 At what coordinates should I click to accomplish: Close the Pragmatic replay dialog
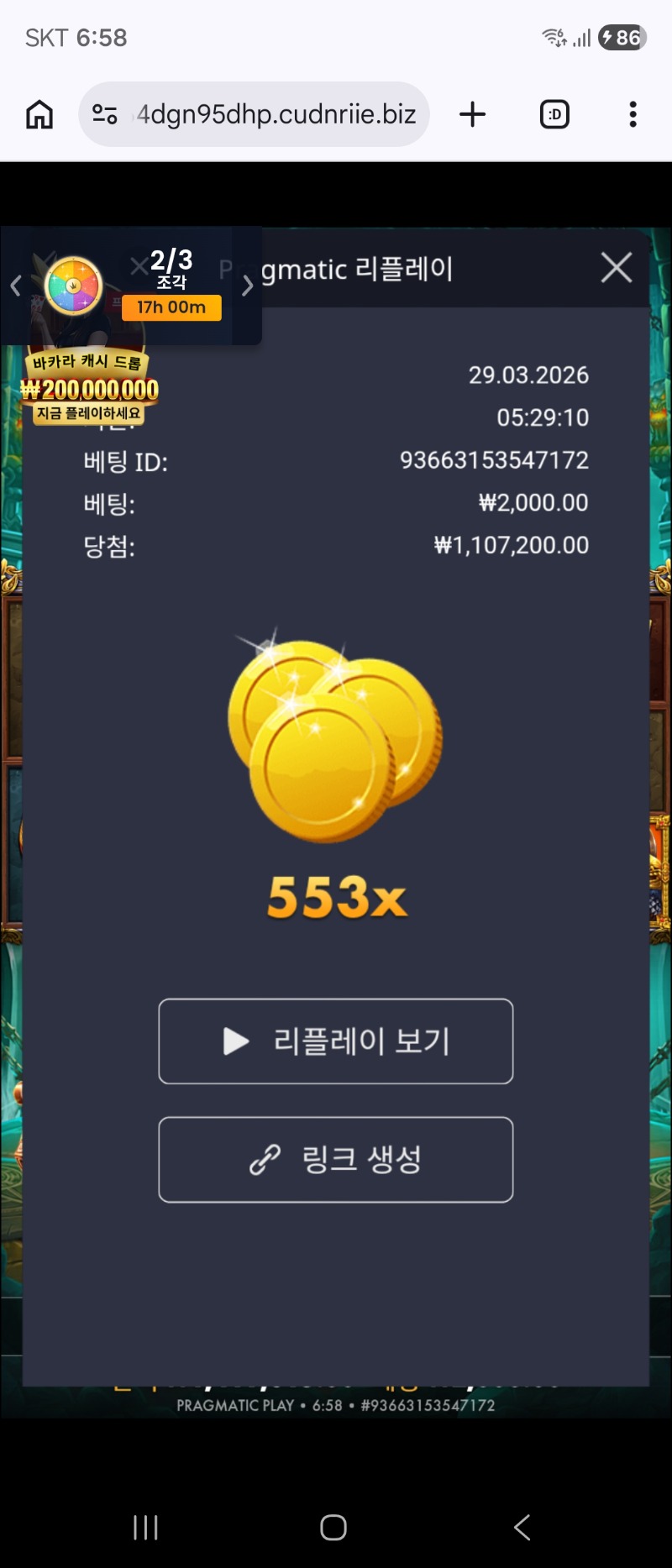tap(616, 268)
